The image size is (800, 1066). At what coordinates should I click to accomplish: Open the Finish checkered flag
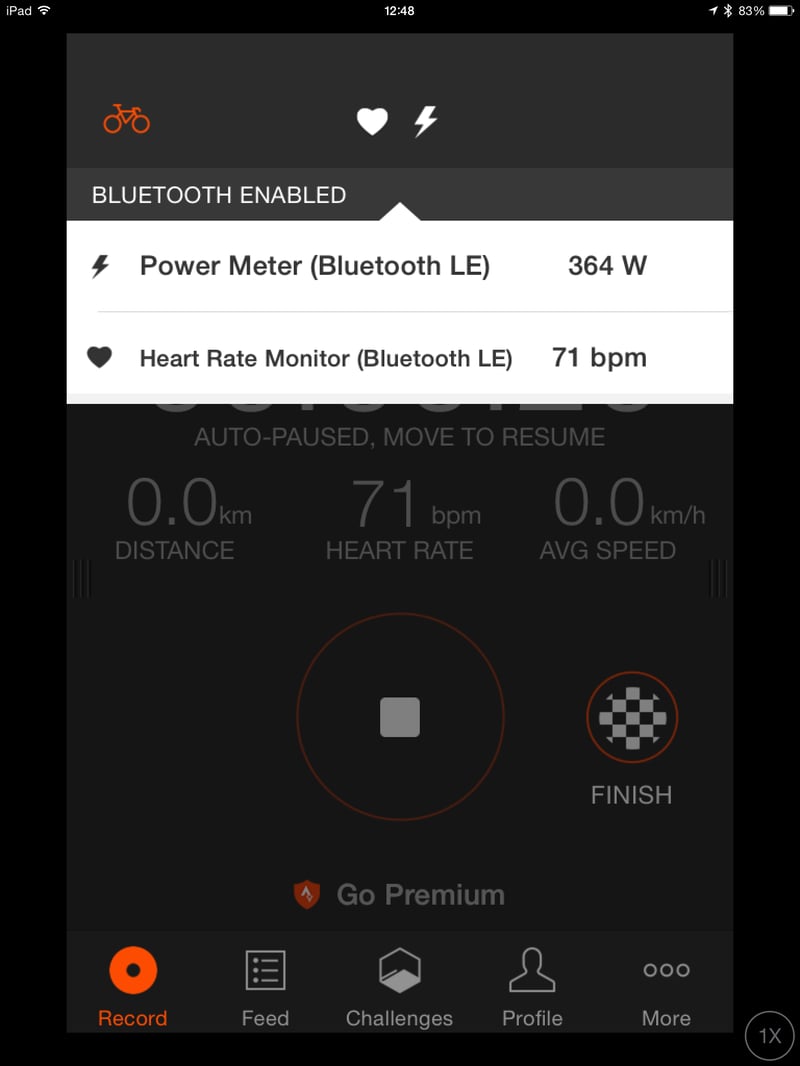[631, 716]
